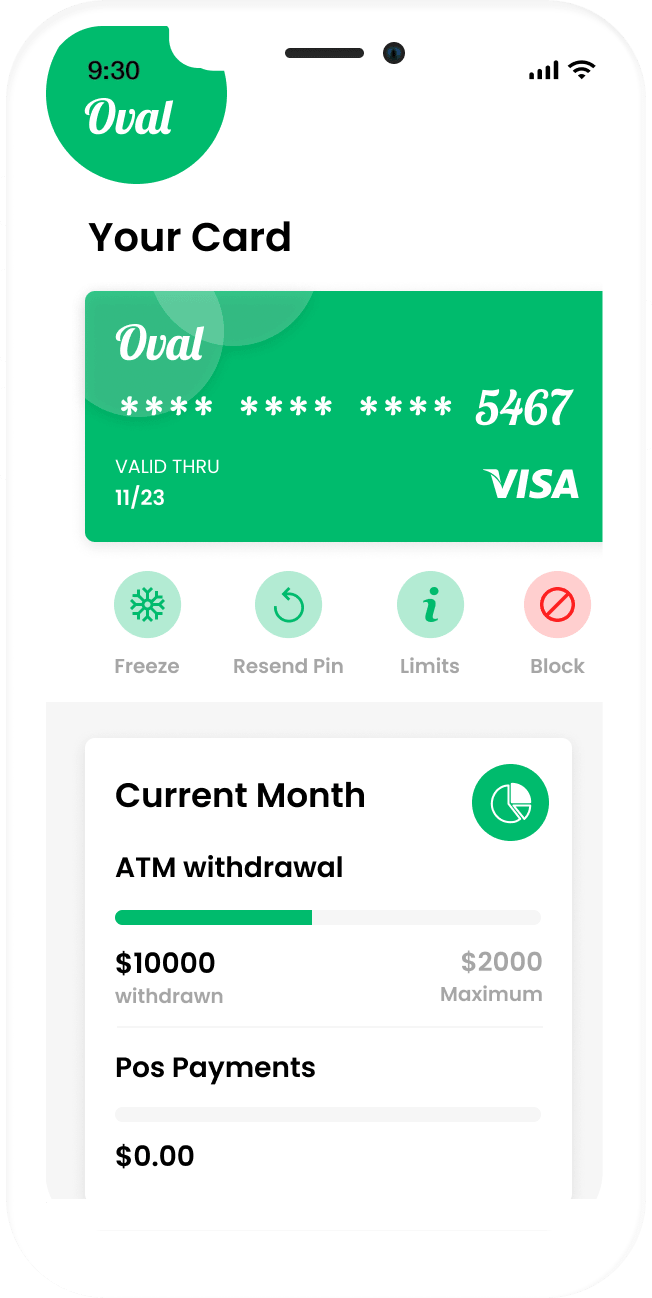The image size is (652, 1298).
Task: Tap Resend Pin
Action: tap(288, 604)
